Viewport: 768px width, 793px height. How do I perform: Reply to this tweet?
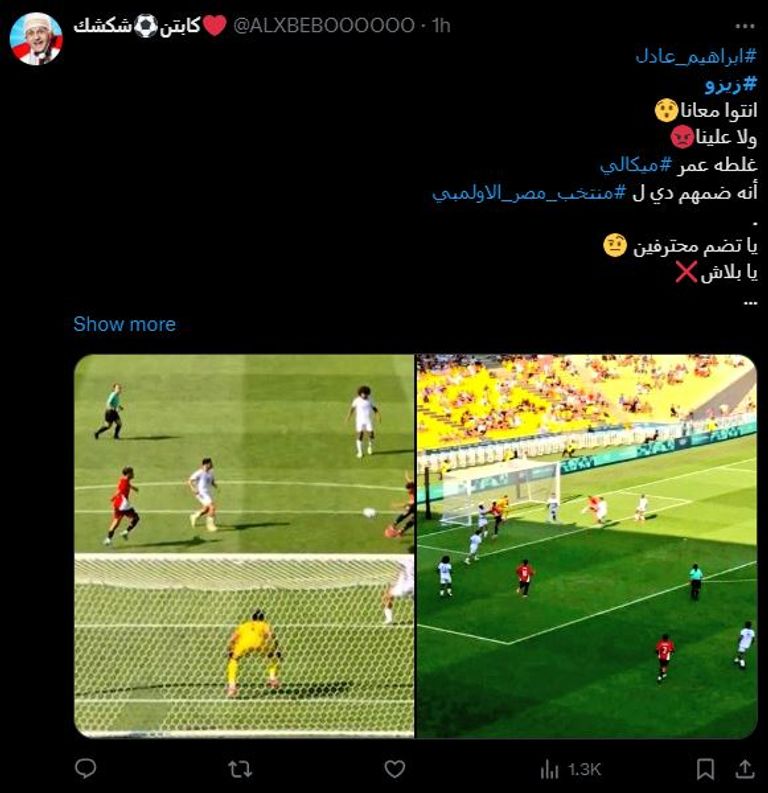[86, 768]
